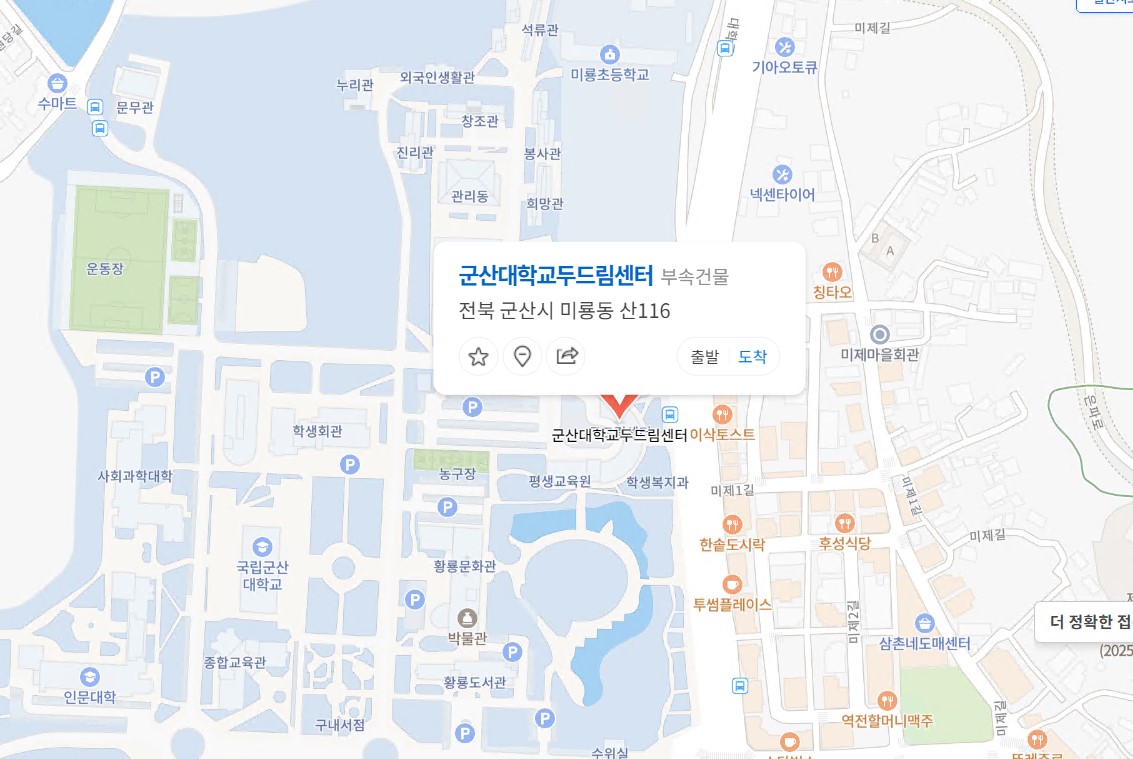Open the 박물관 museum marker
Viewport: 1133px width, 759px height.
(x=466, y=617)
